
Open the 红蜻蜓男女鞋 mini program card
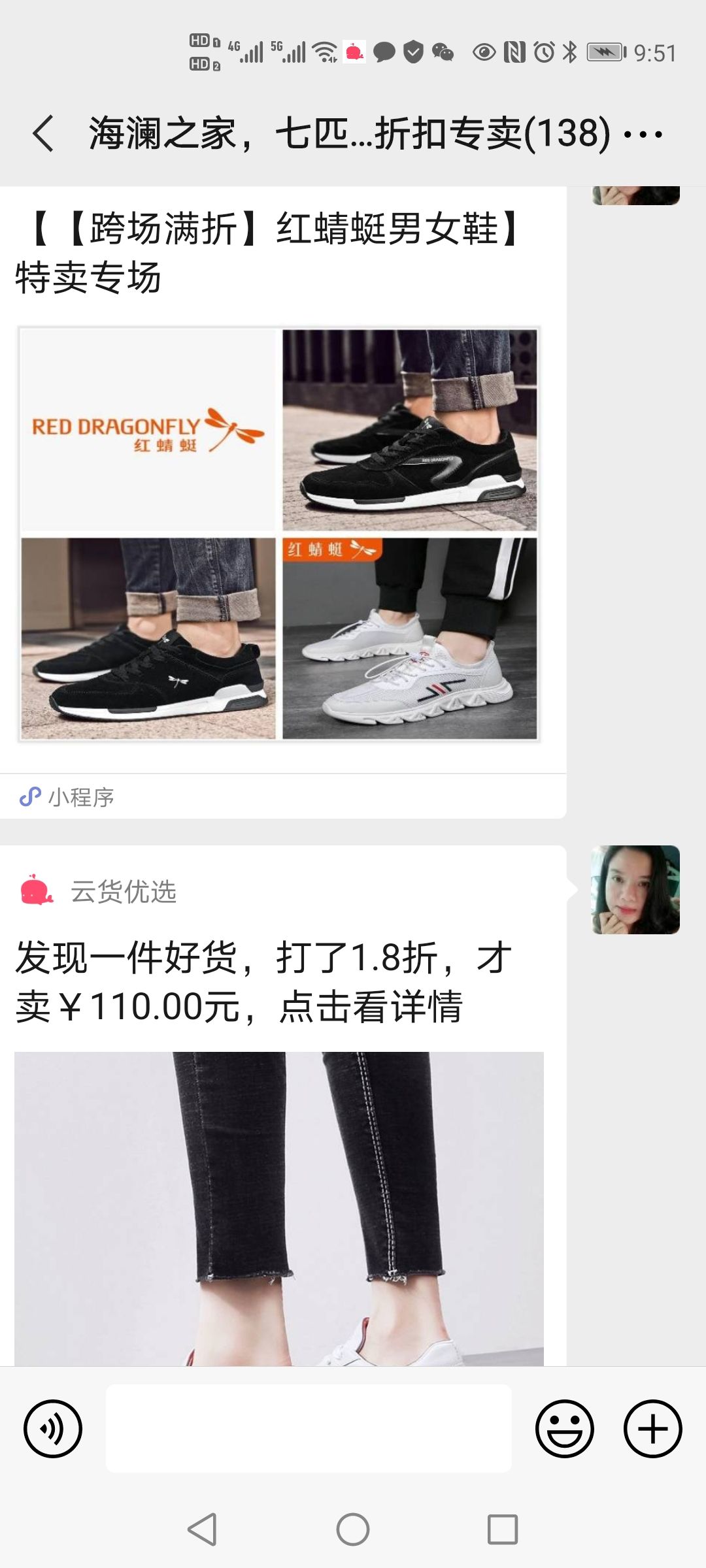281,497
